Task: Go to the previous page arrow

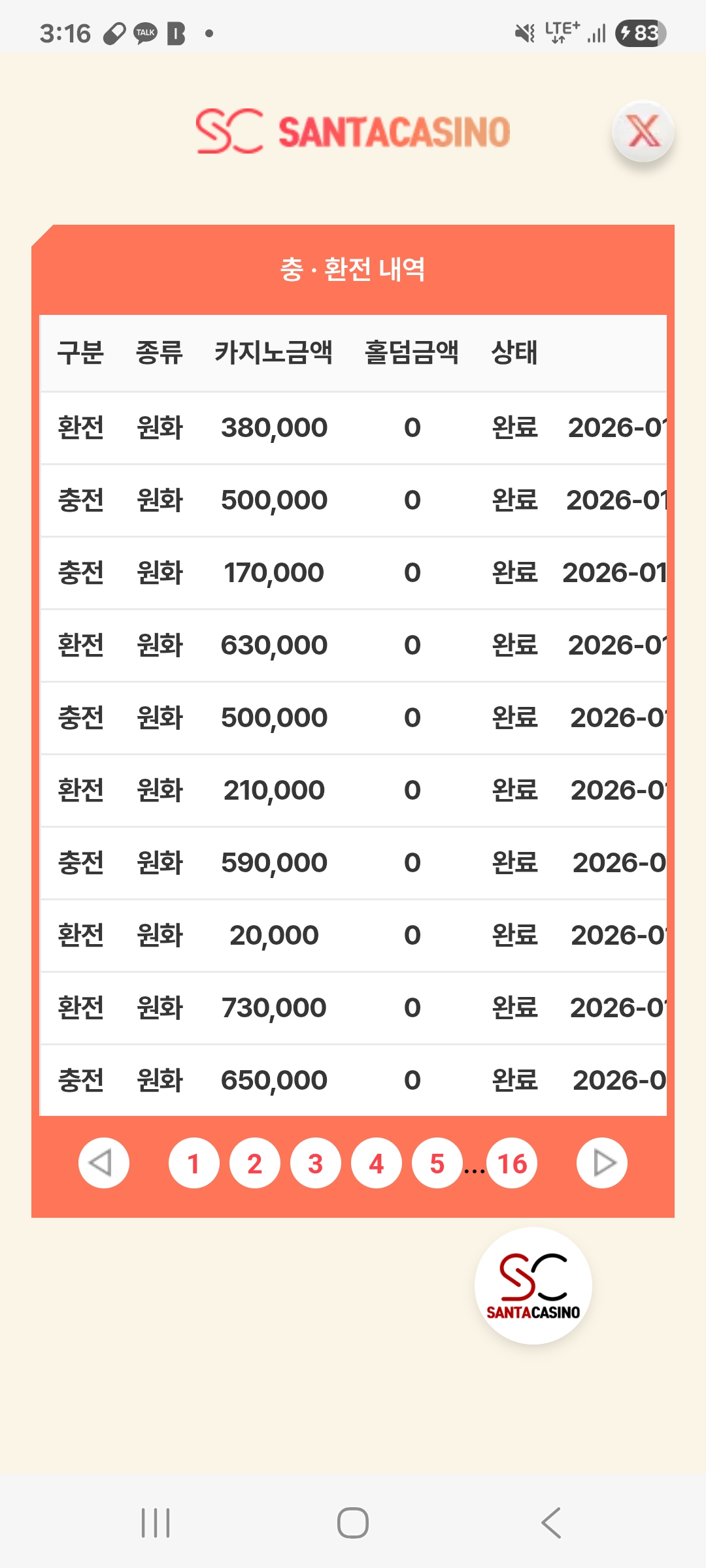Action: (103, 1163)
